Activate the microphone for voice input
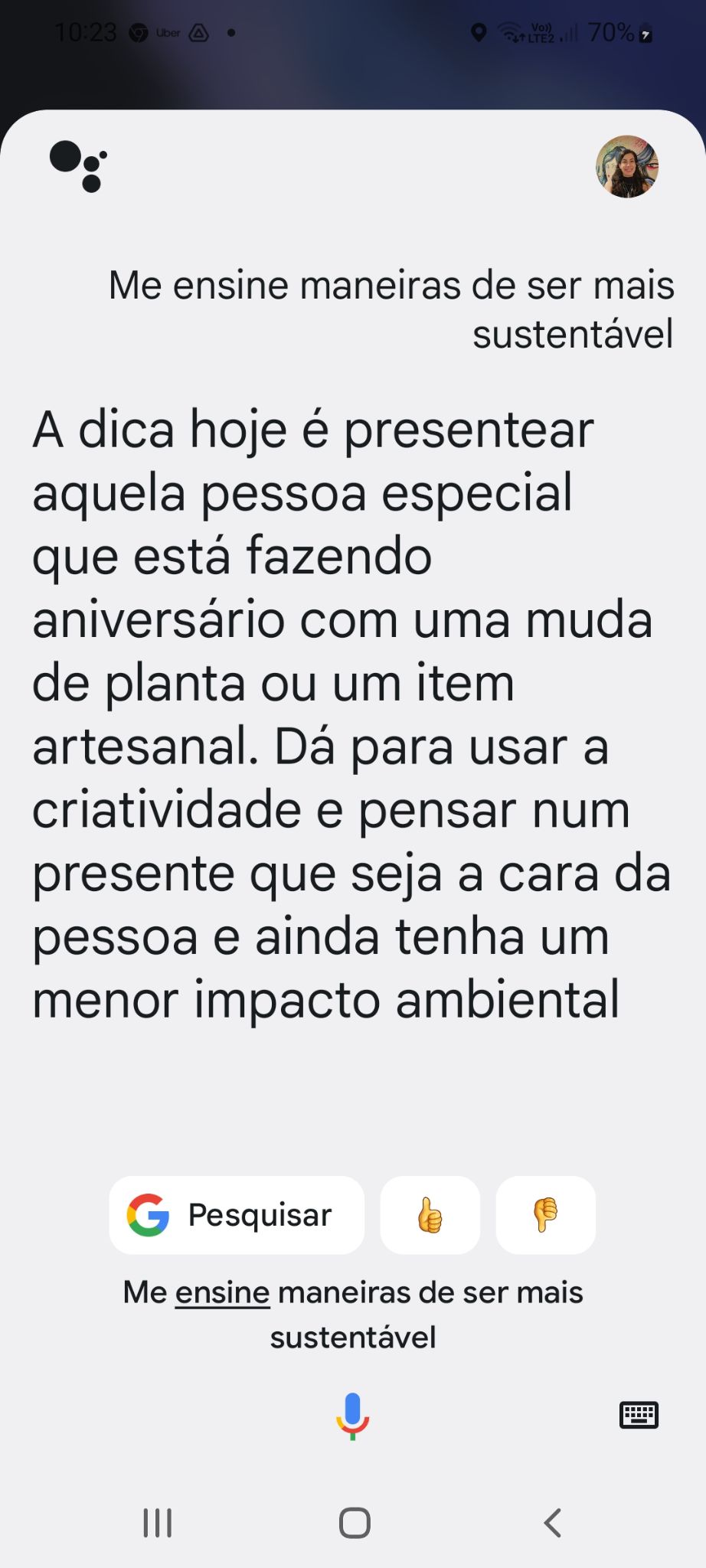 pos(352,1416)
